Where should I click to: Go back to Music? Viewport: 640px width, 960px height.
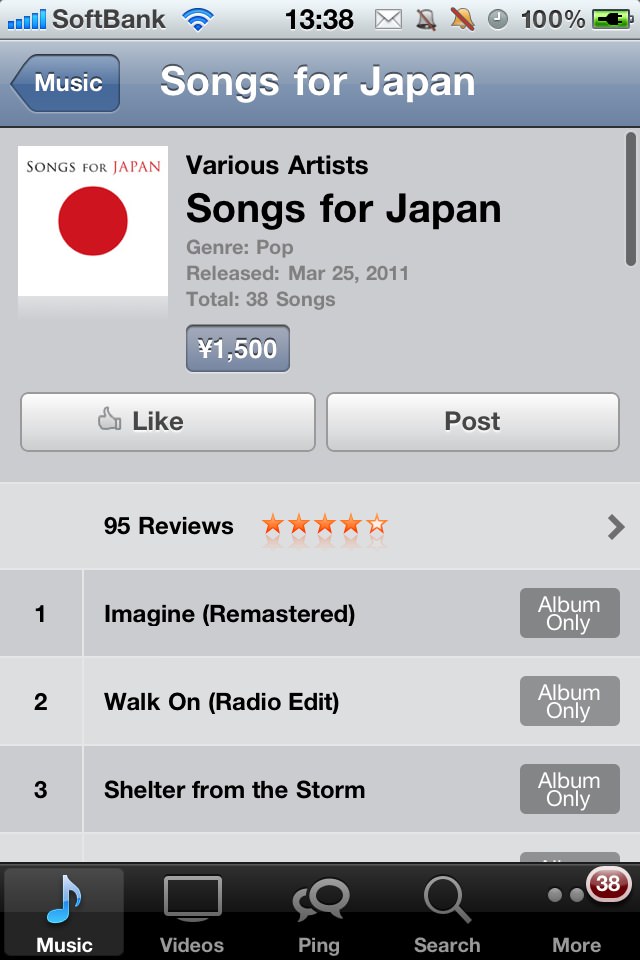(x=66, y=83)
